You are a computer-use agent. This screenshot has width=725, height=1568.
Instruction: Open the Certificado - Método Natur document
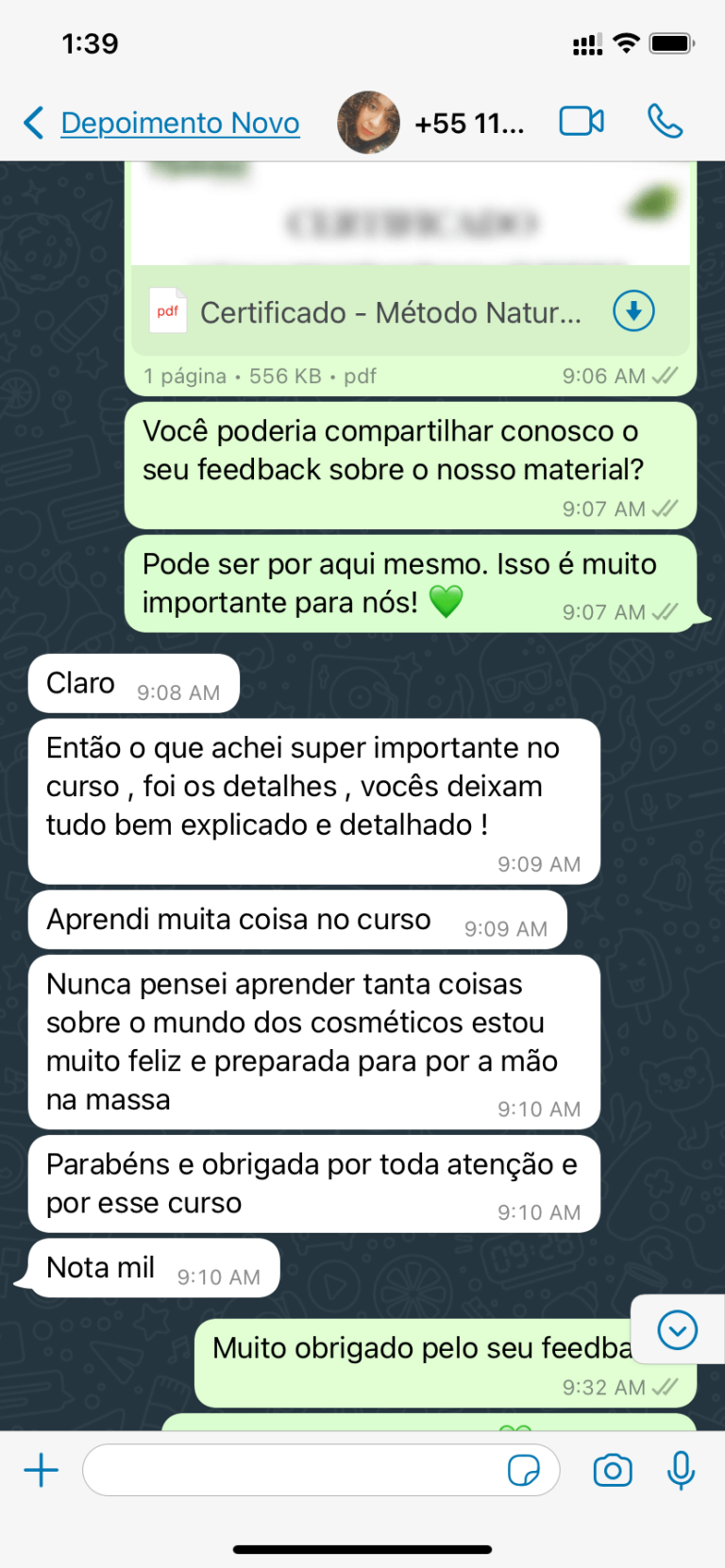click(389, 312)
